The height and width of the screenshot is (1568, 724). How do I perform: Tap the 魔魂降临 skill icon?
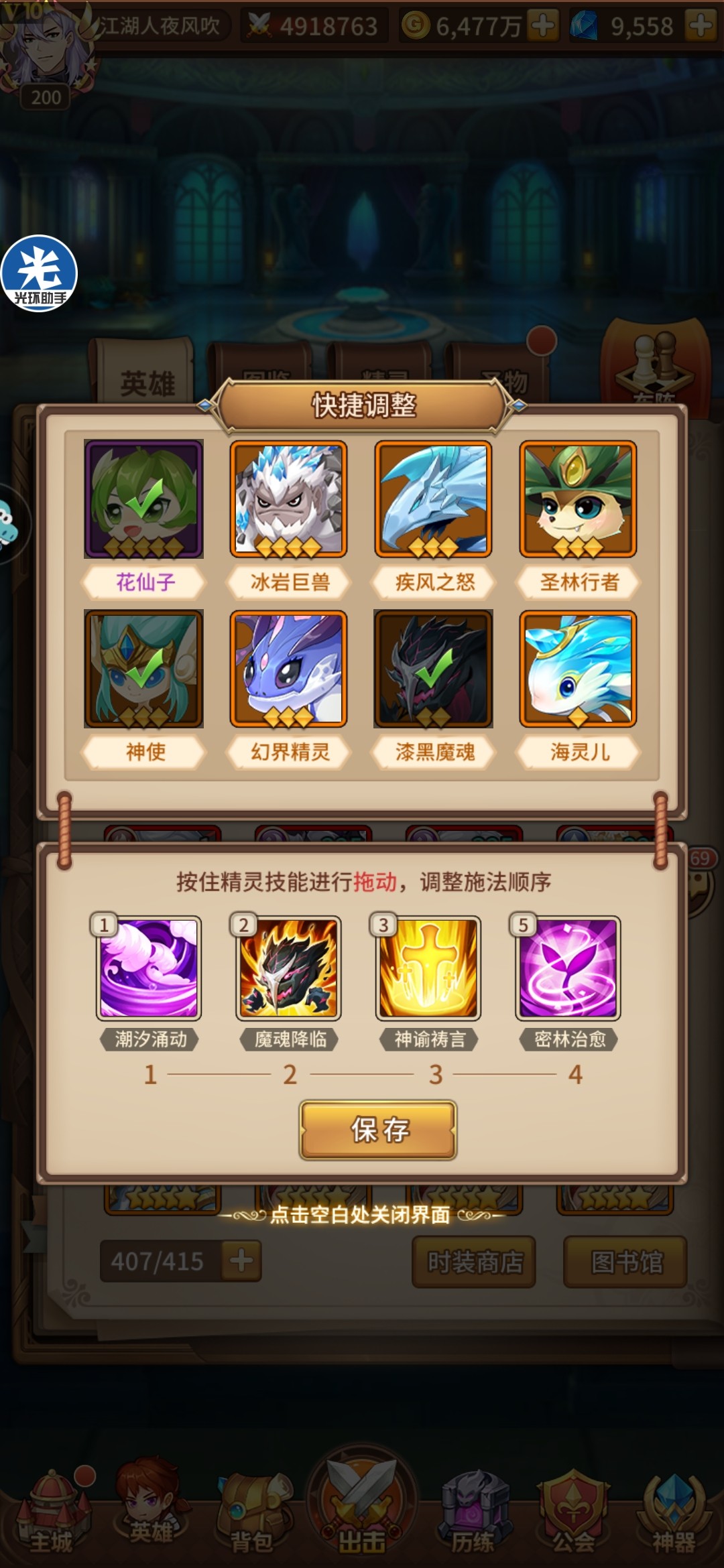click(289, 968)
